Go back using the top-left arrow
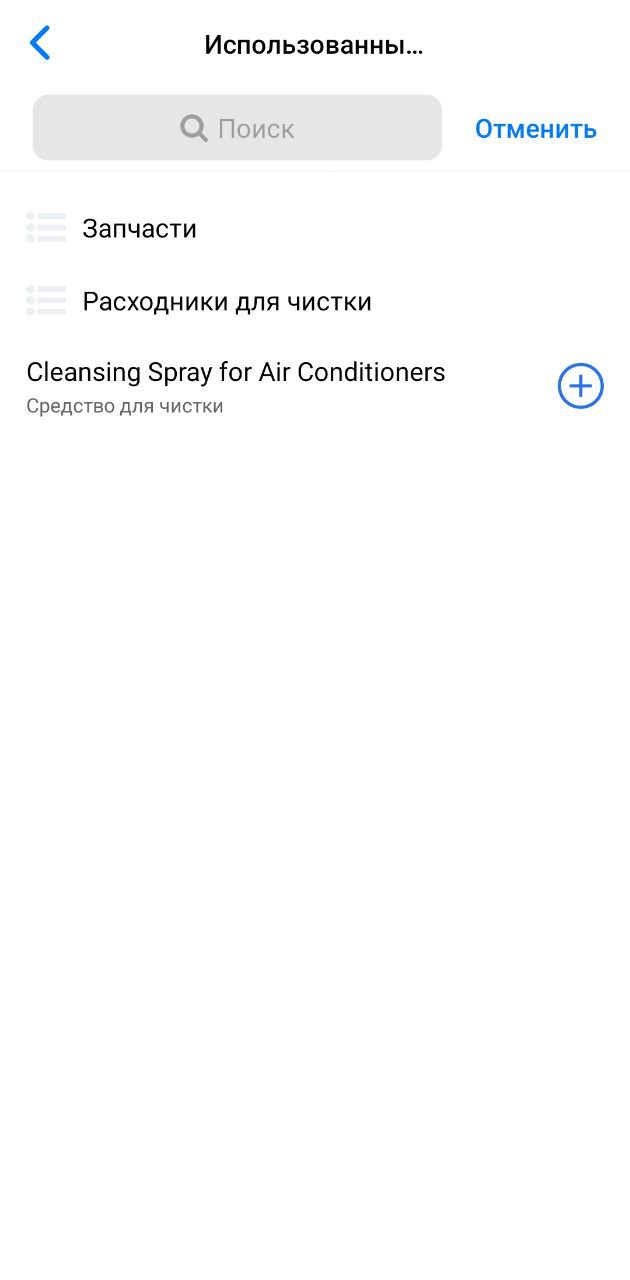Screen dimensions: 630x1280 tap(40, 44)
